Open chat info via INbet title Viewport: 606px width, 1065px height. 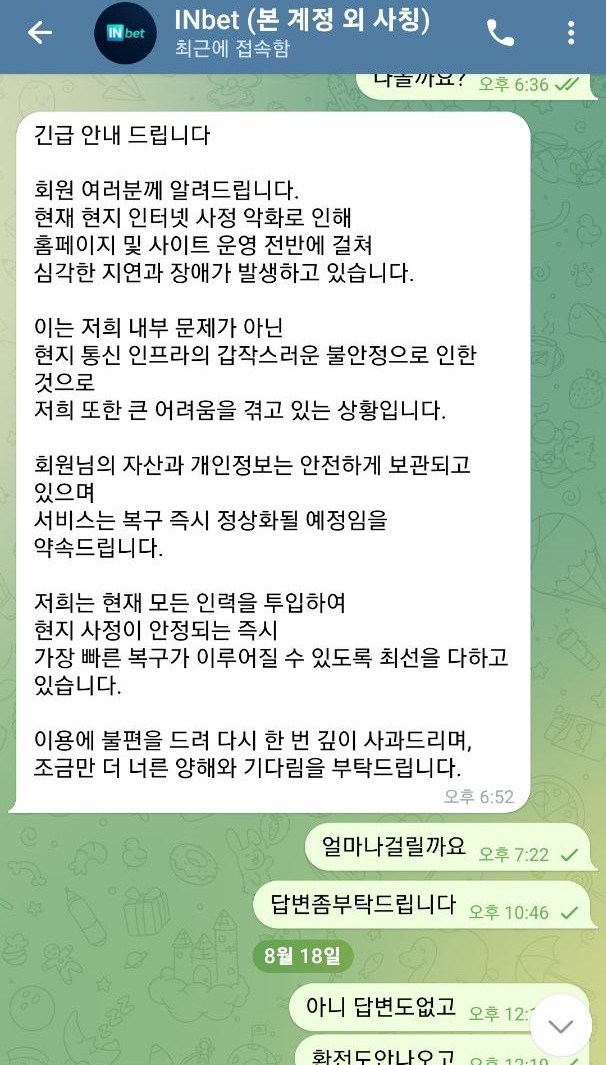[x=302, y=20]
